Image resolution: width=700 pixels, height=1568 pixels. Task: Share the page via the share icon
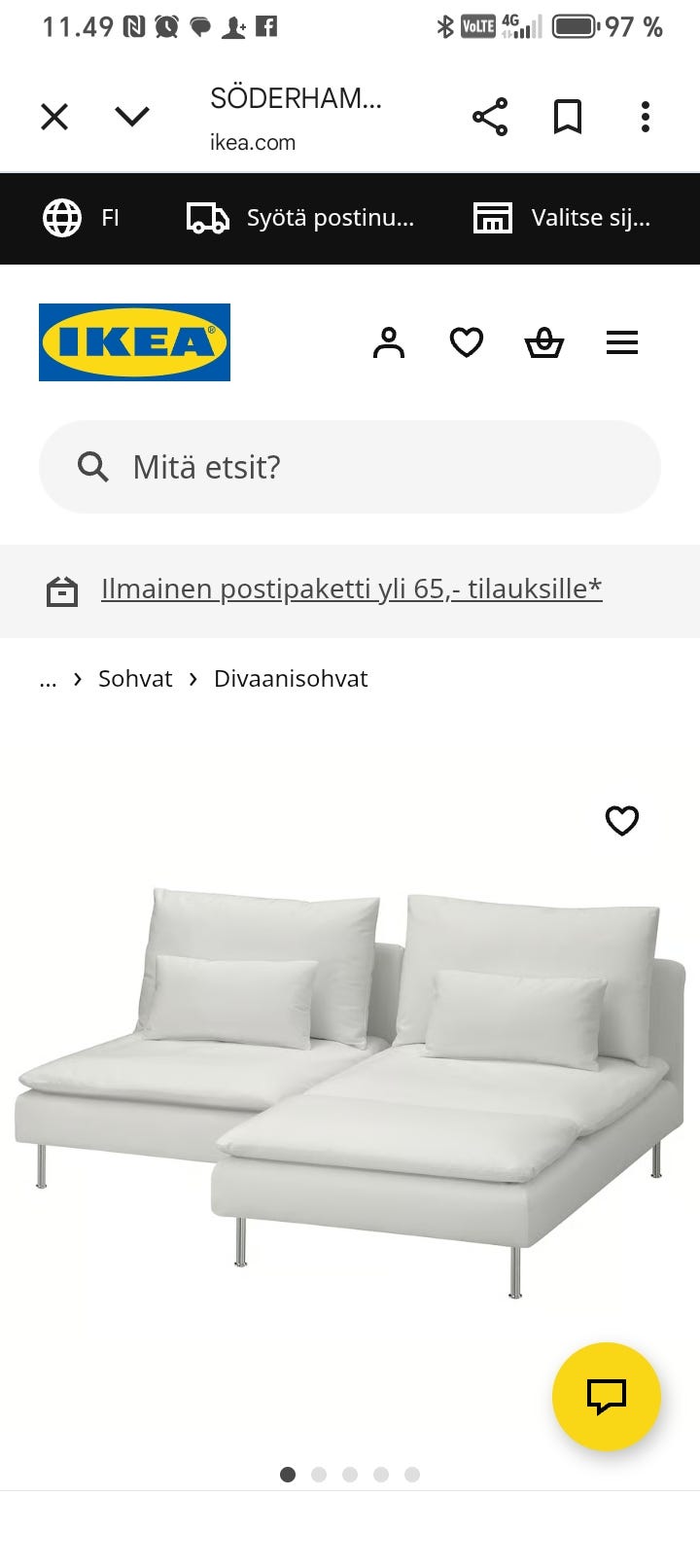click(490, 116)
